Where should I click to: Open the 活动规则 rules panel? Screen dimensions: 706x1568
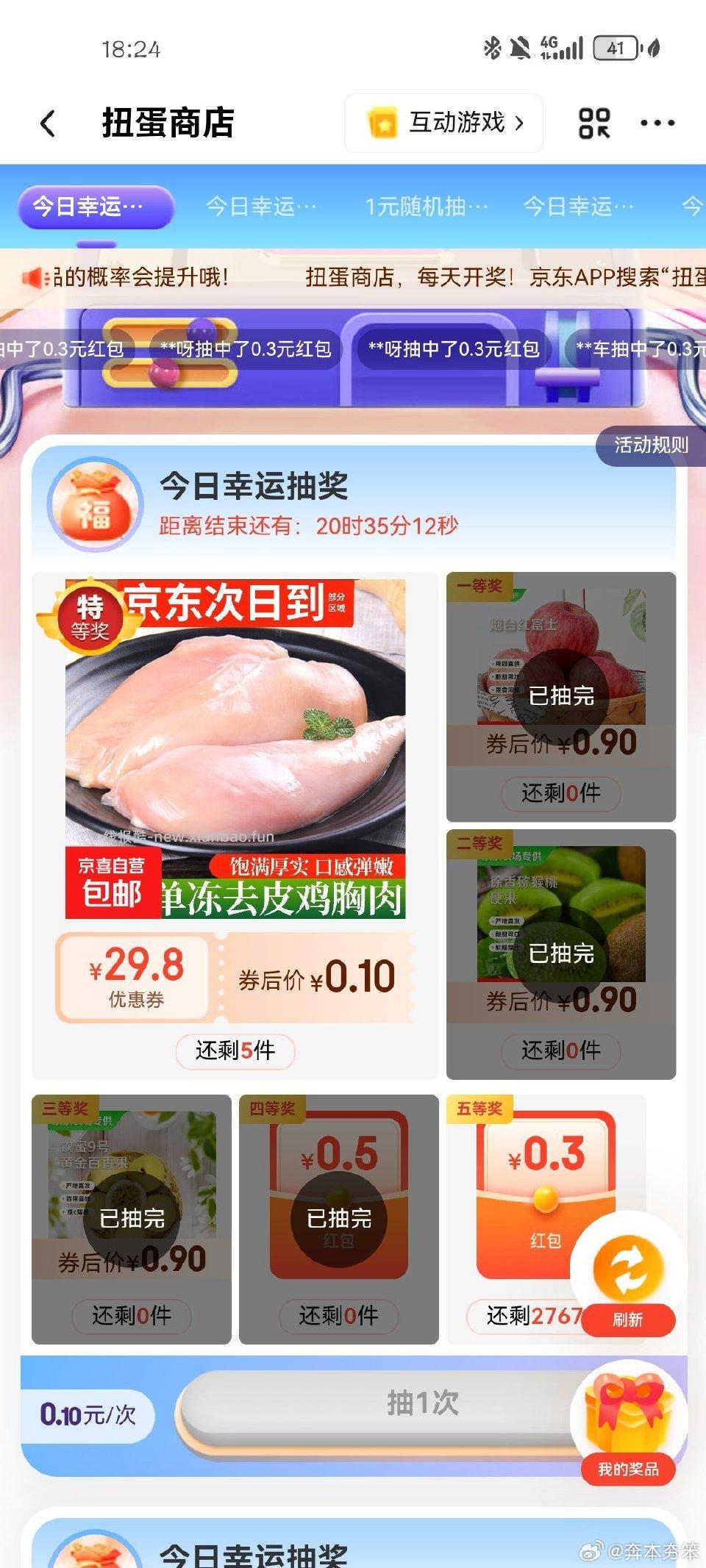click(650, 445)
